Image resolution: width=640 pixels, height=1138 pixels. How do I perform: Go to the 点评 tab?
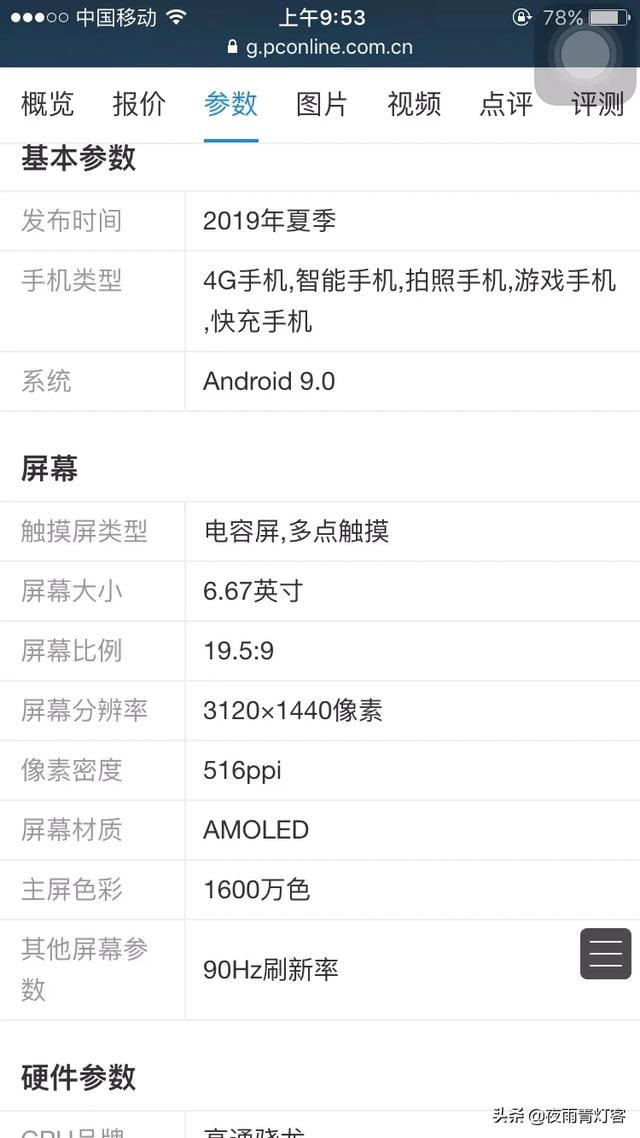click(x=506, y=104)
